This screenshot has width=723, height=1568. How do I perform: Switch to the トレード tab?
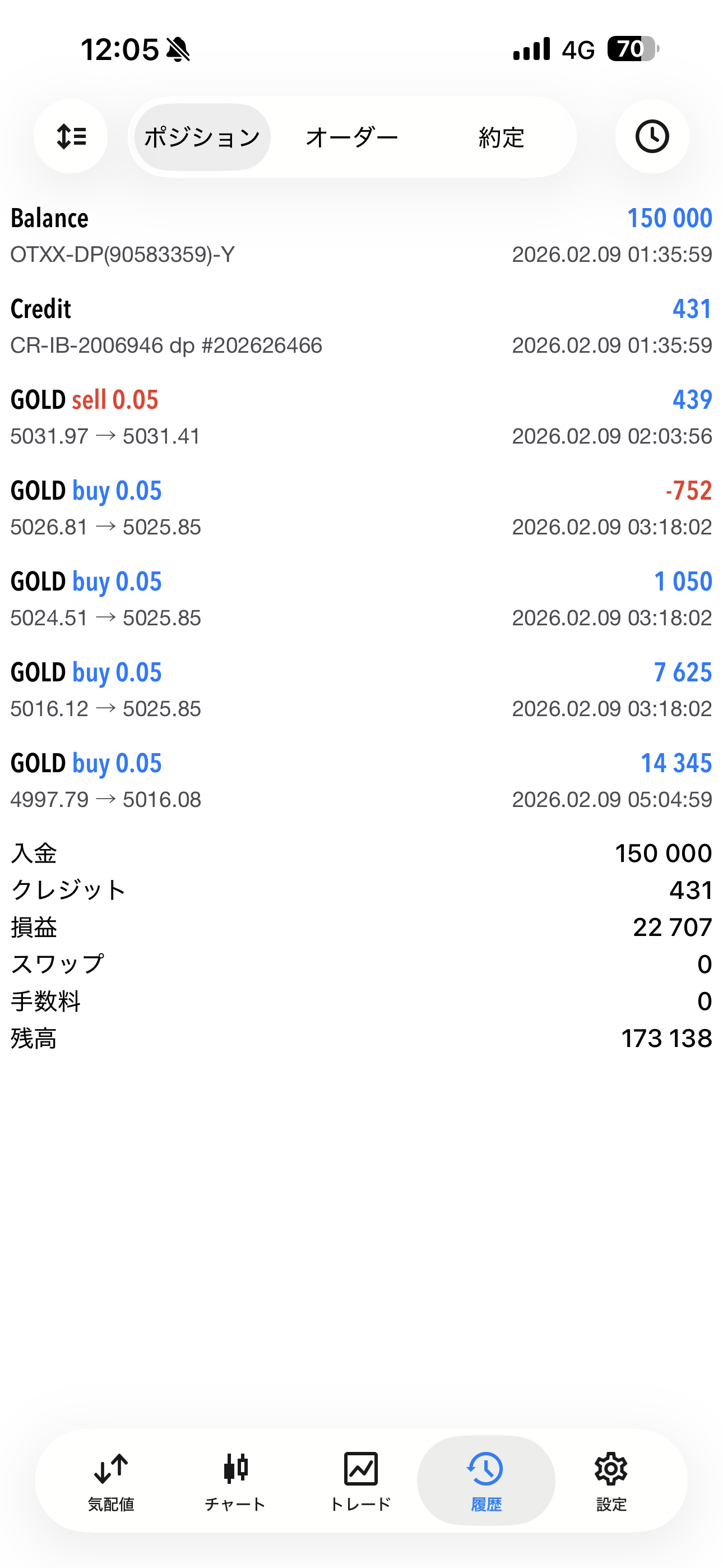(360, 1481)
